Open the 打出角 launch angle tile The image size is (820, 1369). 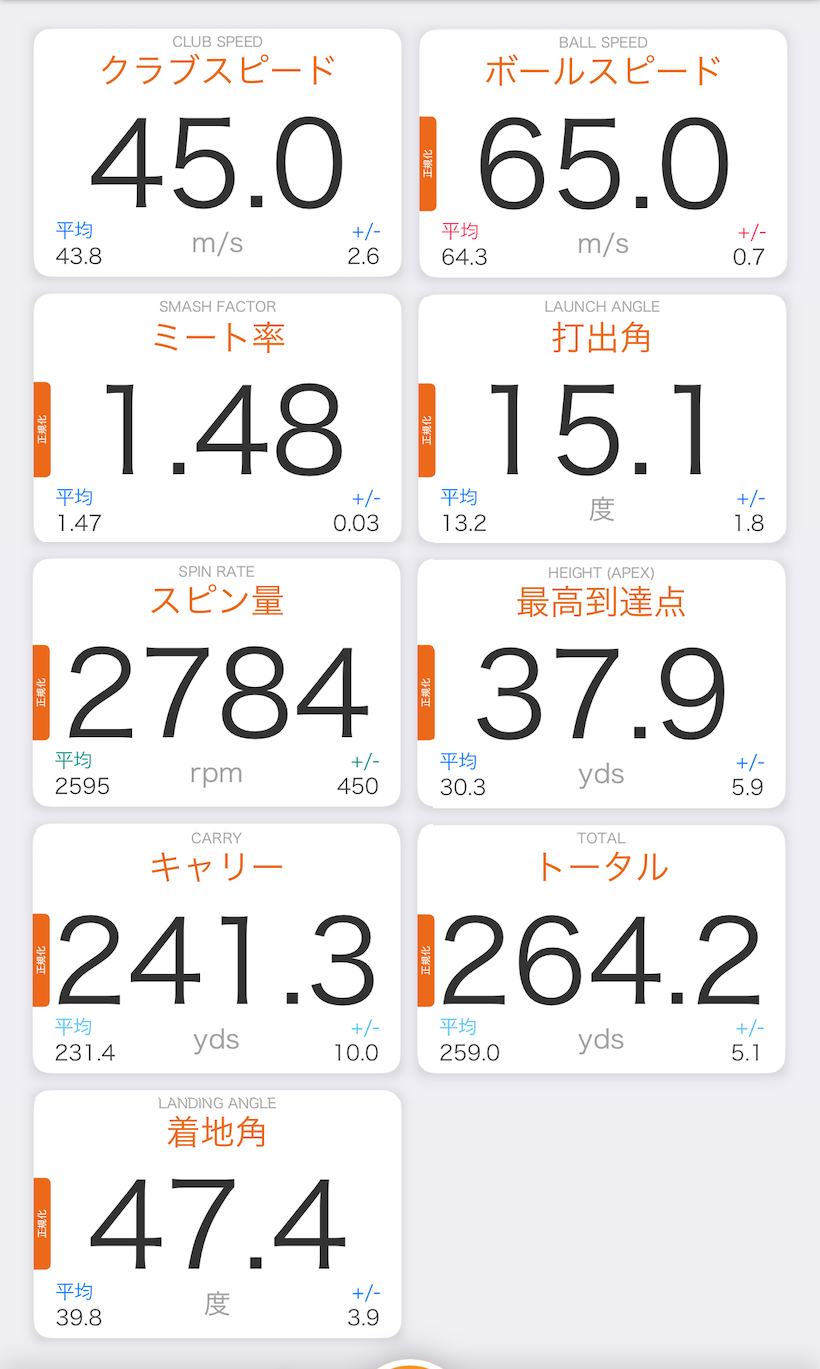(602, 418)
